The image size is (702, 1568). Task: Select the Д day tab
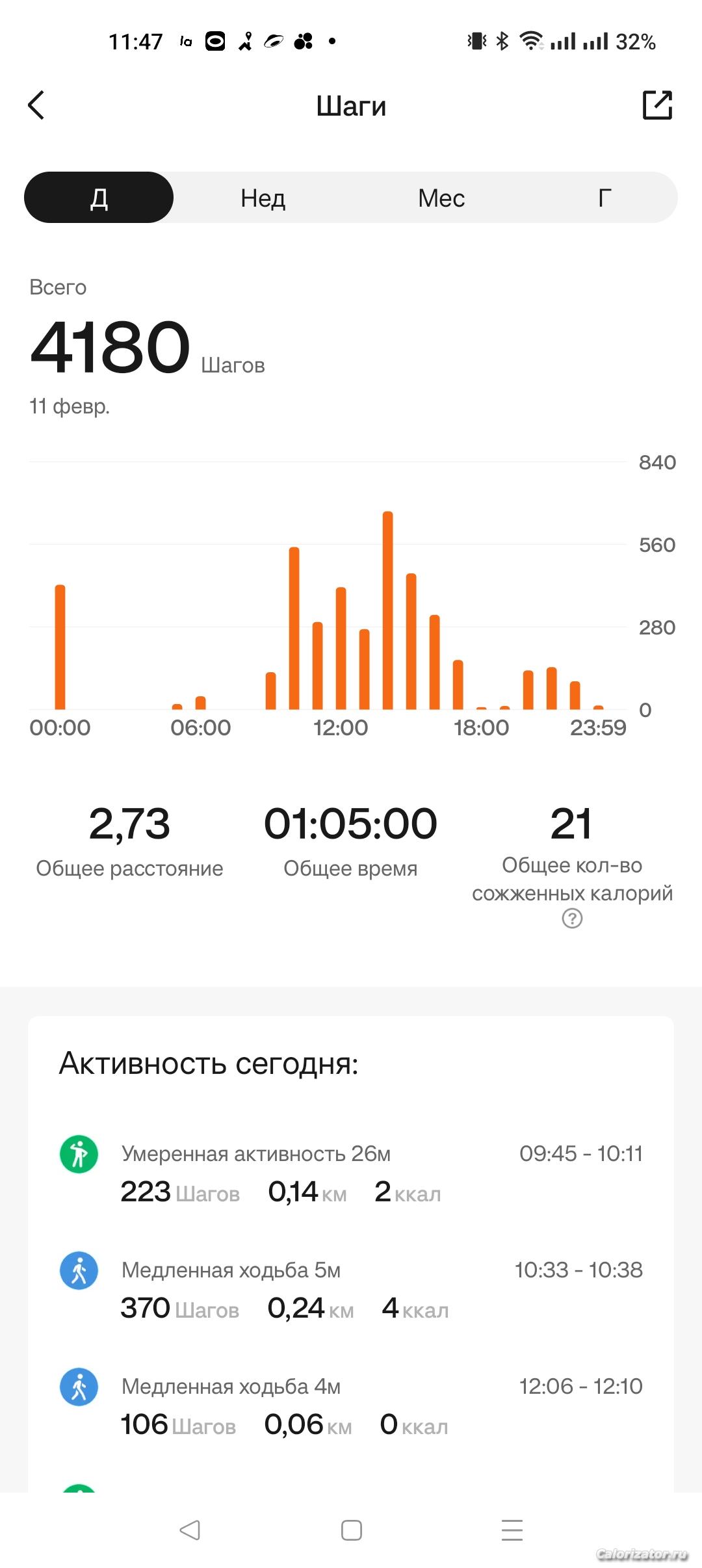[99, 198]
